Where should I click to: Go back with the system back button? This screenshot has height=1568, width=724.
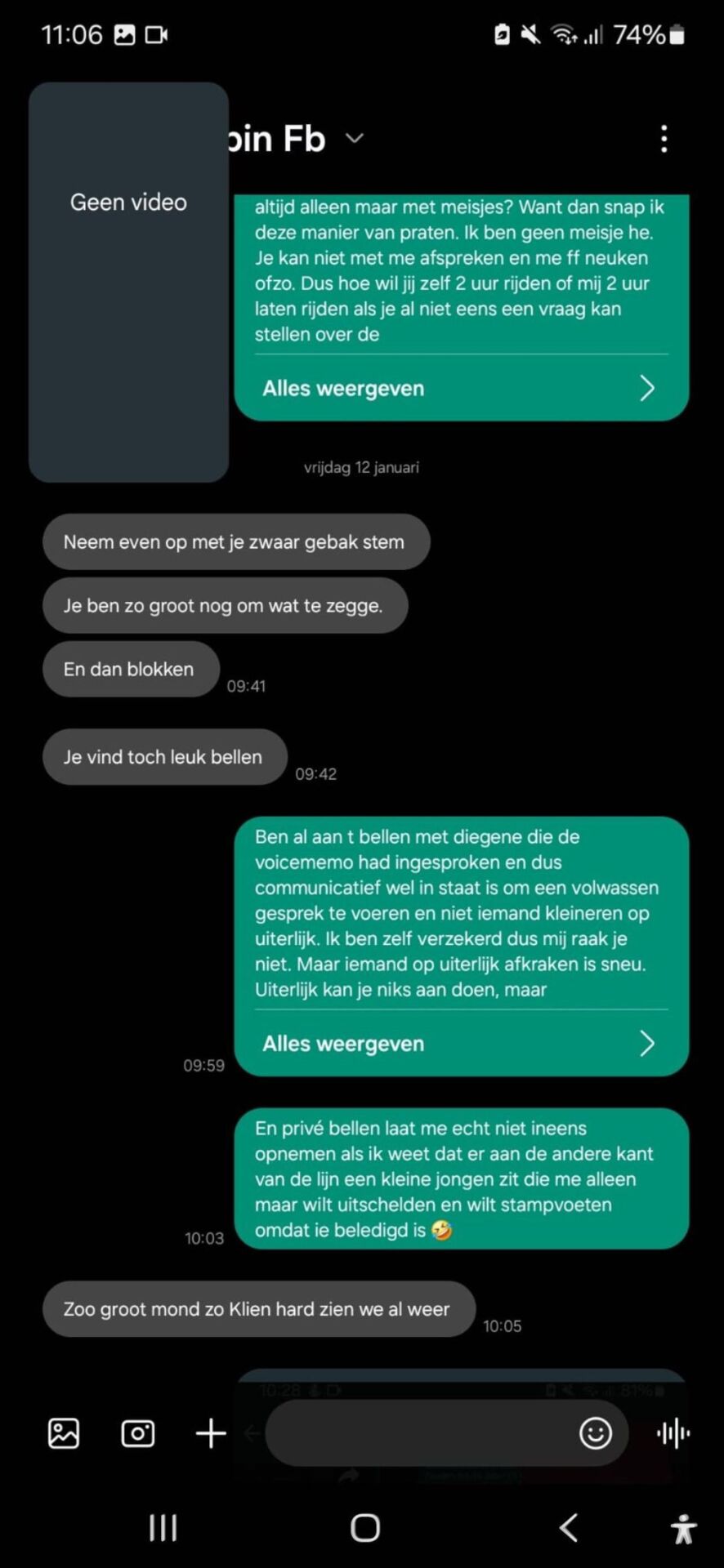pos(569,1527)
